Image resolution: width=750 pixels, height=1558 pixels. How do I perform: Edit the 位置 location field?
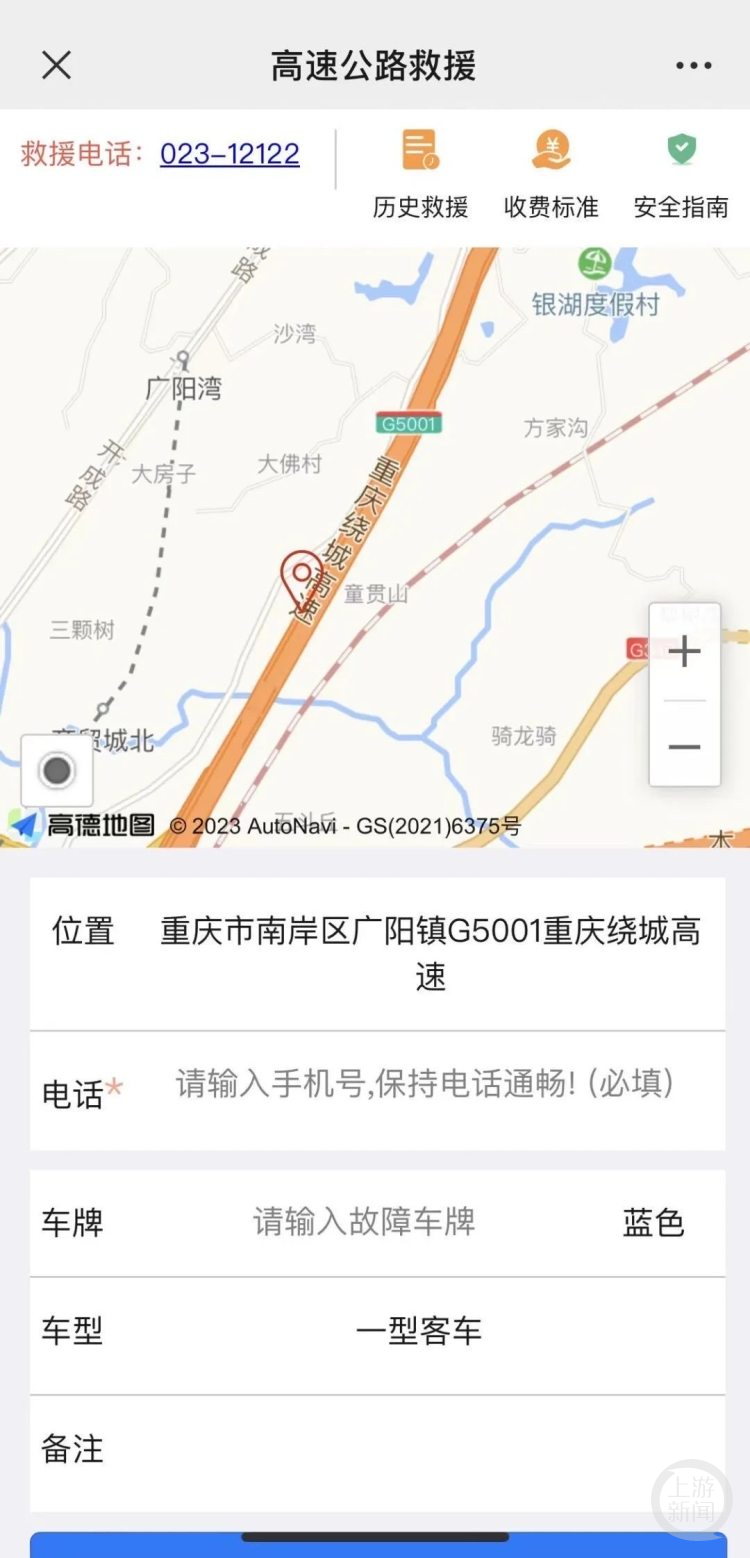430,955
